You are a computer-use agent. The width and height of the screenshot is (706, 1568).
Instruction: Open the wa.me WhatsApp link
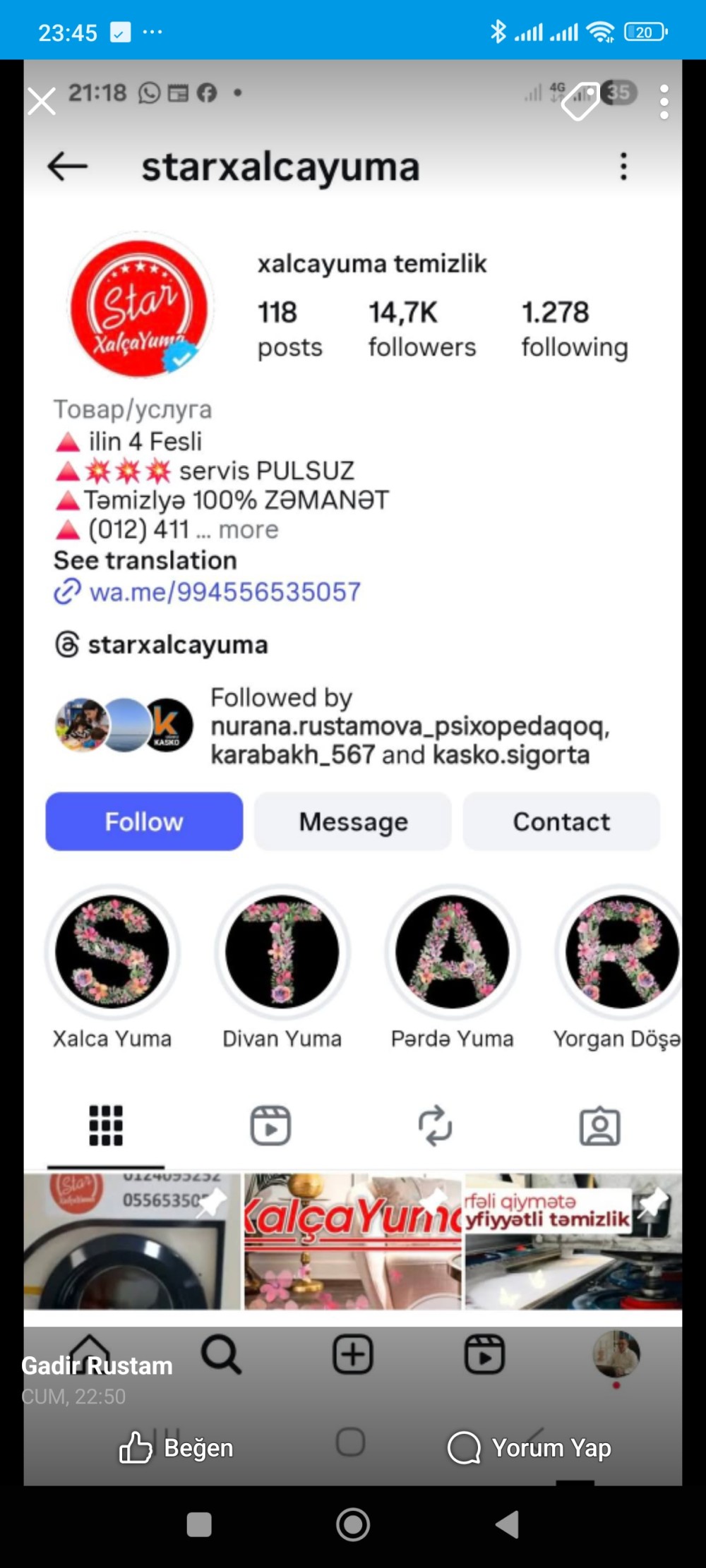point(225,591)
